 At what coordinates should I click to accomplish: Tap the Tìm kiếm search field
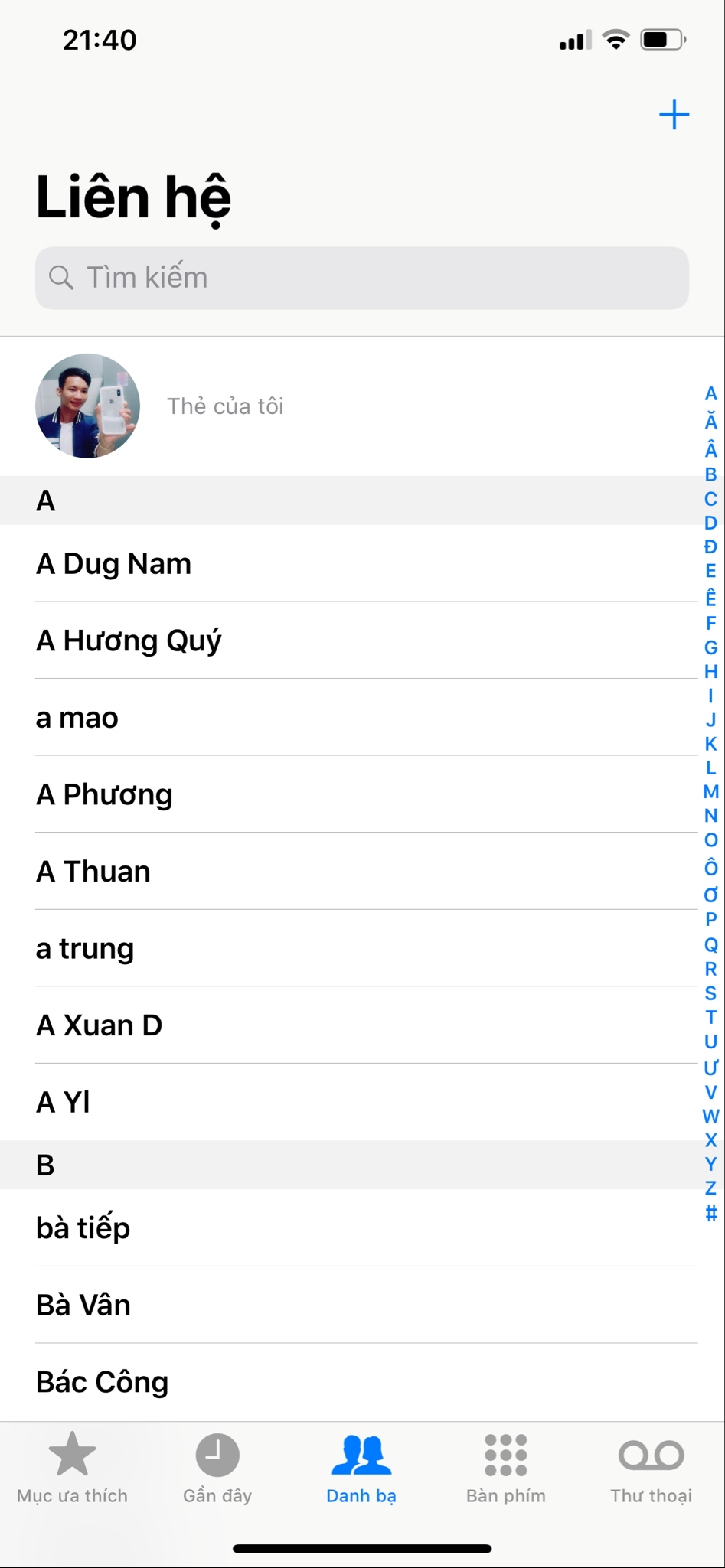click(362, 278)
